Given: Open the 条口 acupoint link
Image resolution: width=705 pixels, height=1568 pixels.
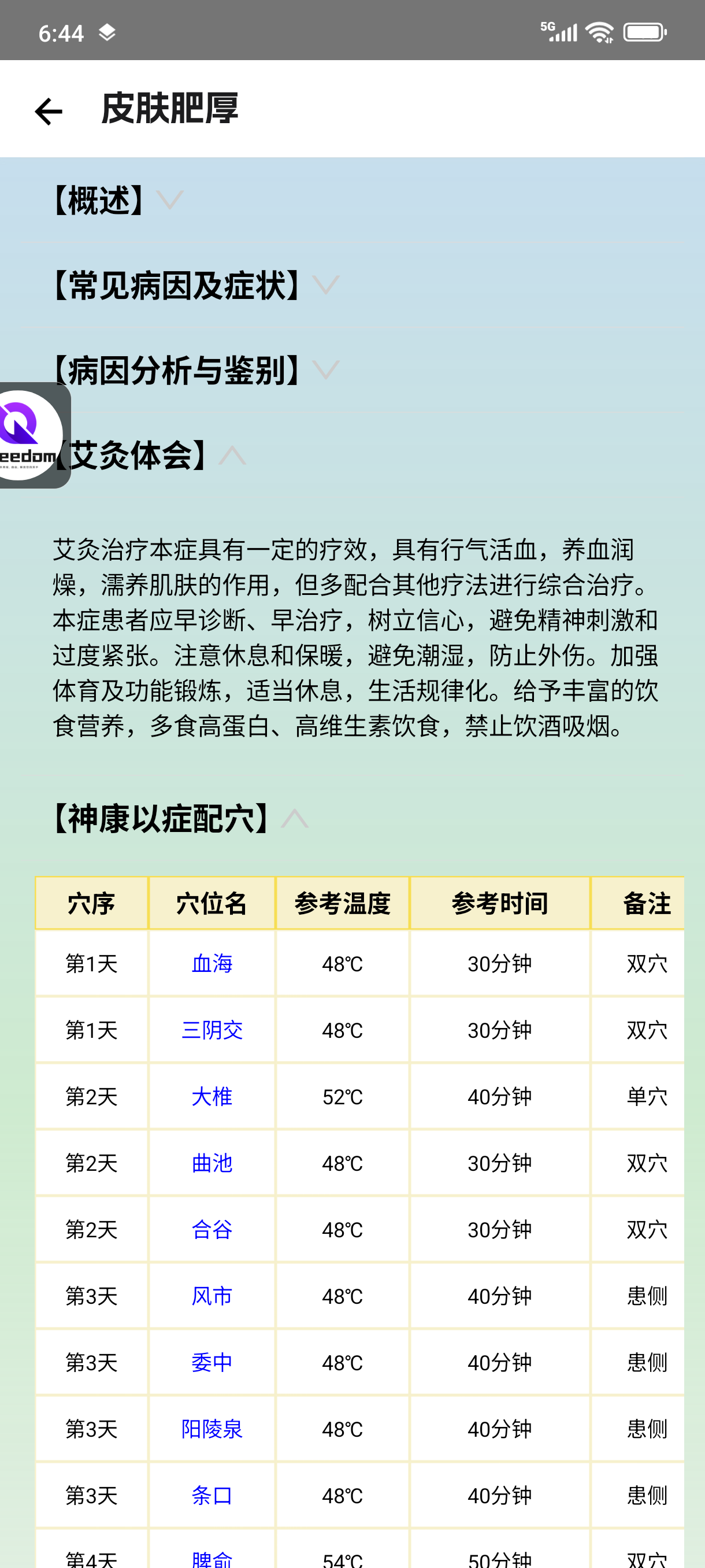Looking at the screenshot, I should coord(211,1495).
